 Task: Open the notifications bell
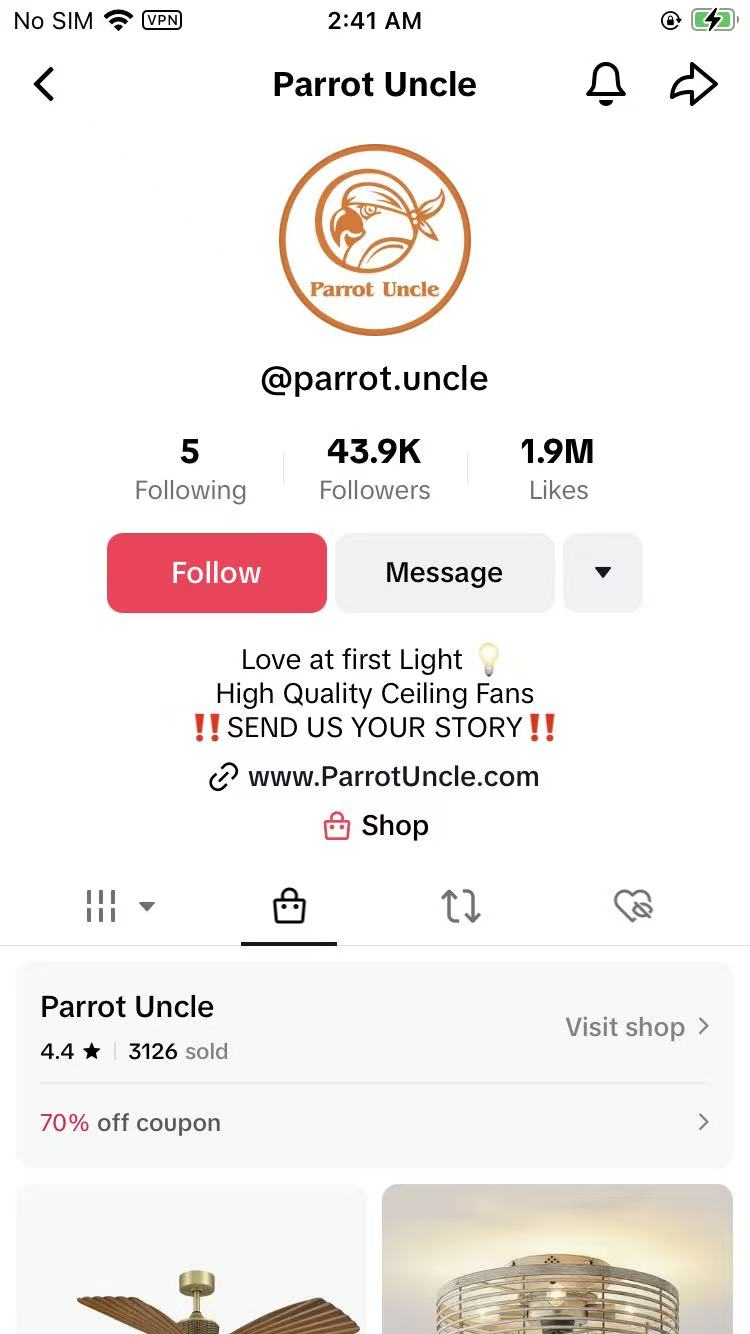[x=605, y=84]
